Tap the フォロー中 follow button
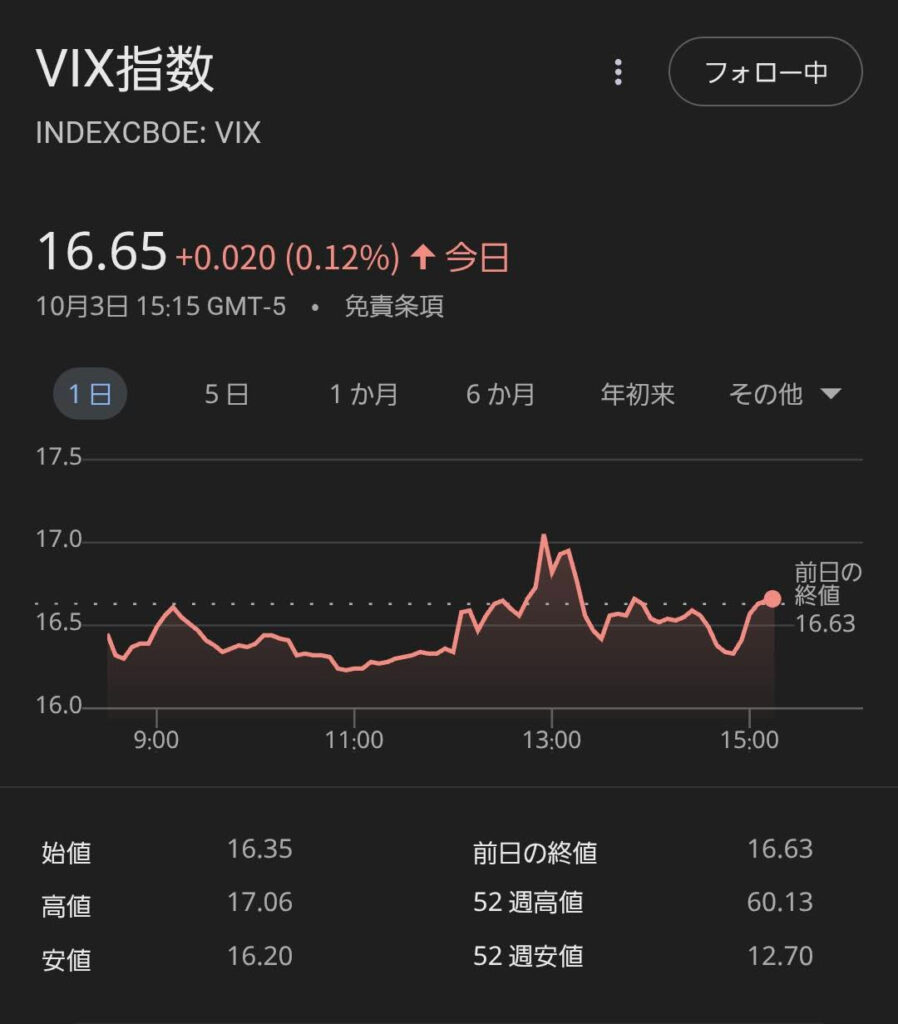The image size is (898, 1024). tap(765, 72)
